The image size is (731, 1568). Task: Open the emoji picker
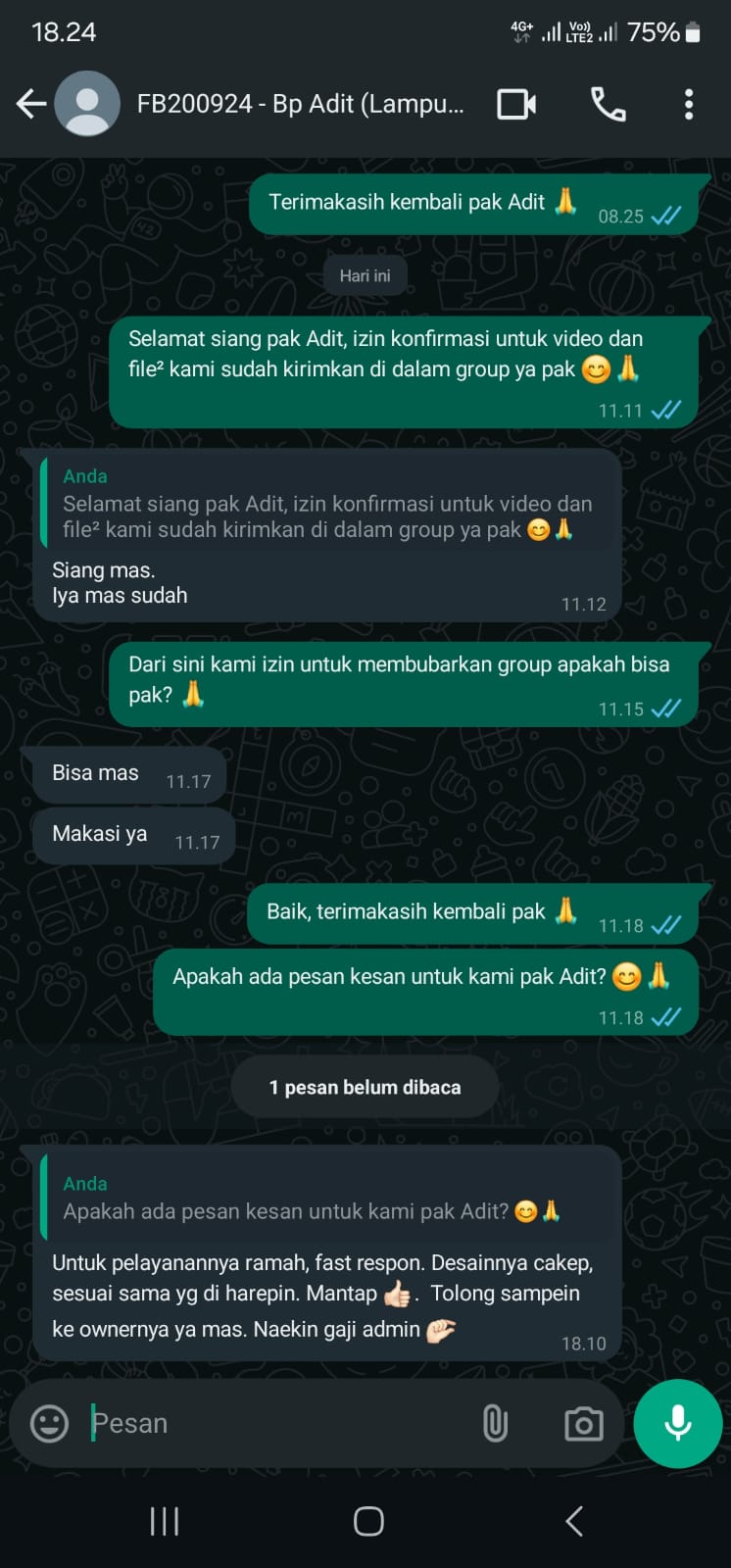(x=49, y=1423)
